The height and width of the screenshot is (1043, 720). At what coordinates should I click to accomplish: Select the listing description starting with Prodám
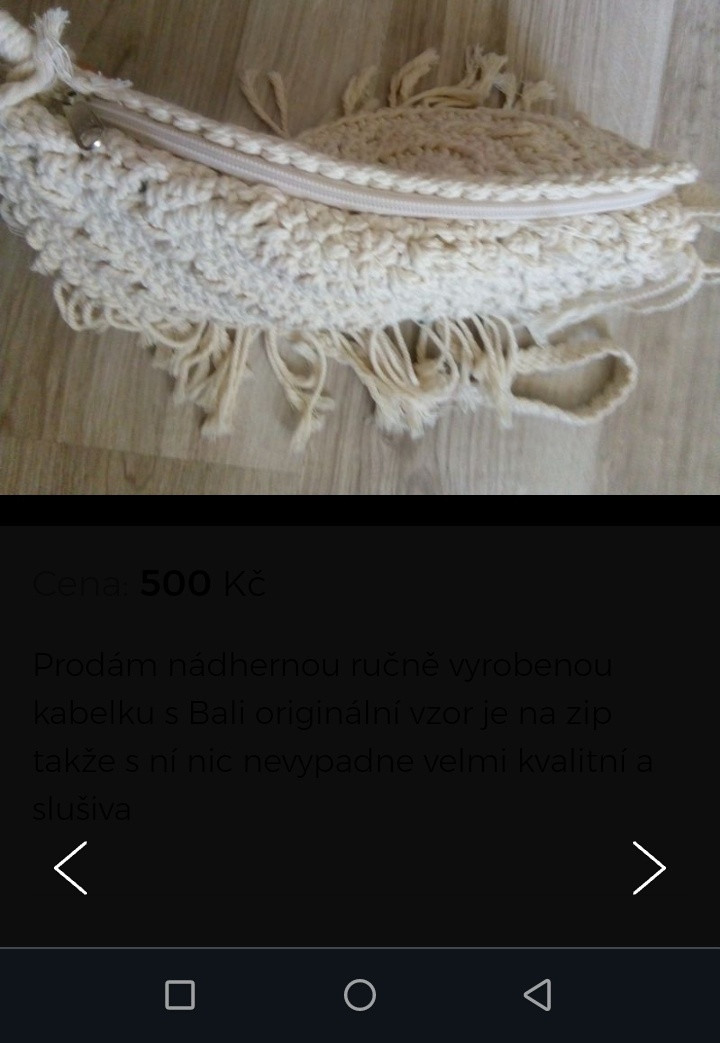(x=324, y=664)
